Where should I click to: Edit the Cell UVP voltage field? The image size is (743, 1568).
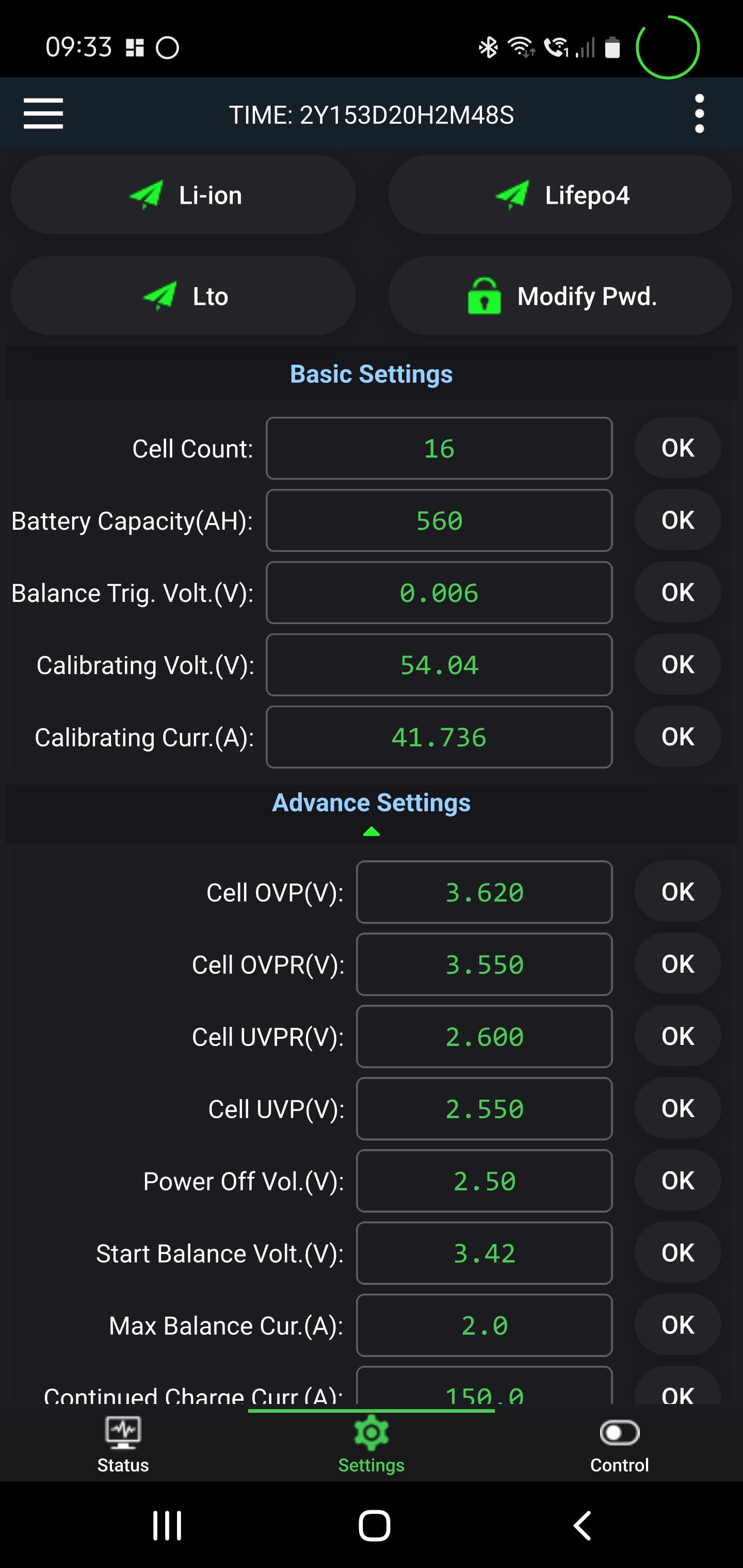484,1109
